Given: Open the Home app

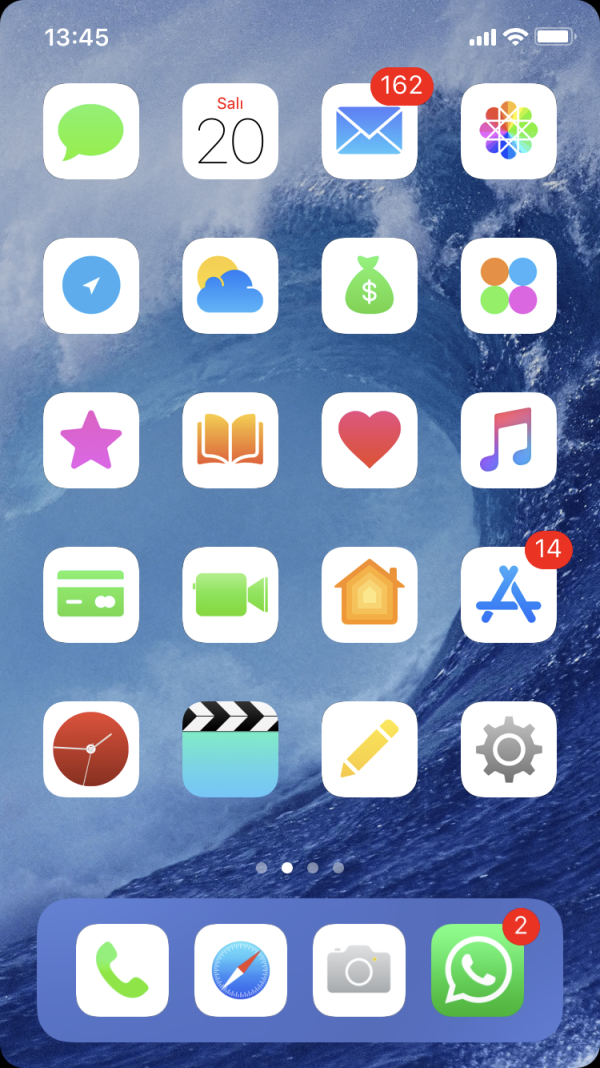Looking at the screenshot, I should click(x=369, y=594).
